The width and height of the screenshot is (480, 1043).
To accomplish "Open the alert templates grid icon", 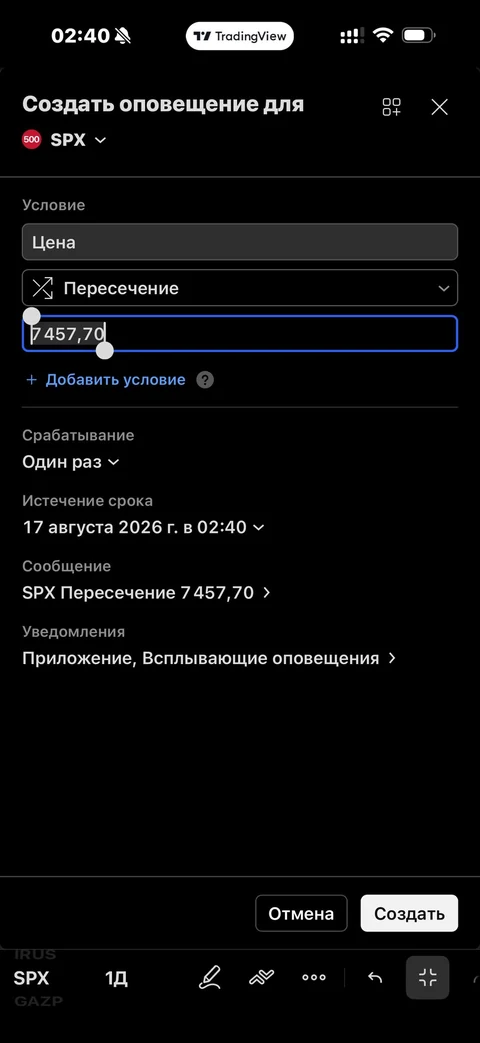I will pyautogui.click(x=392, y=107).
